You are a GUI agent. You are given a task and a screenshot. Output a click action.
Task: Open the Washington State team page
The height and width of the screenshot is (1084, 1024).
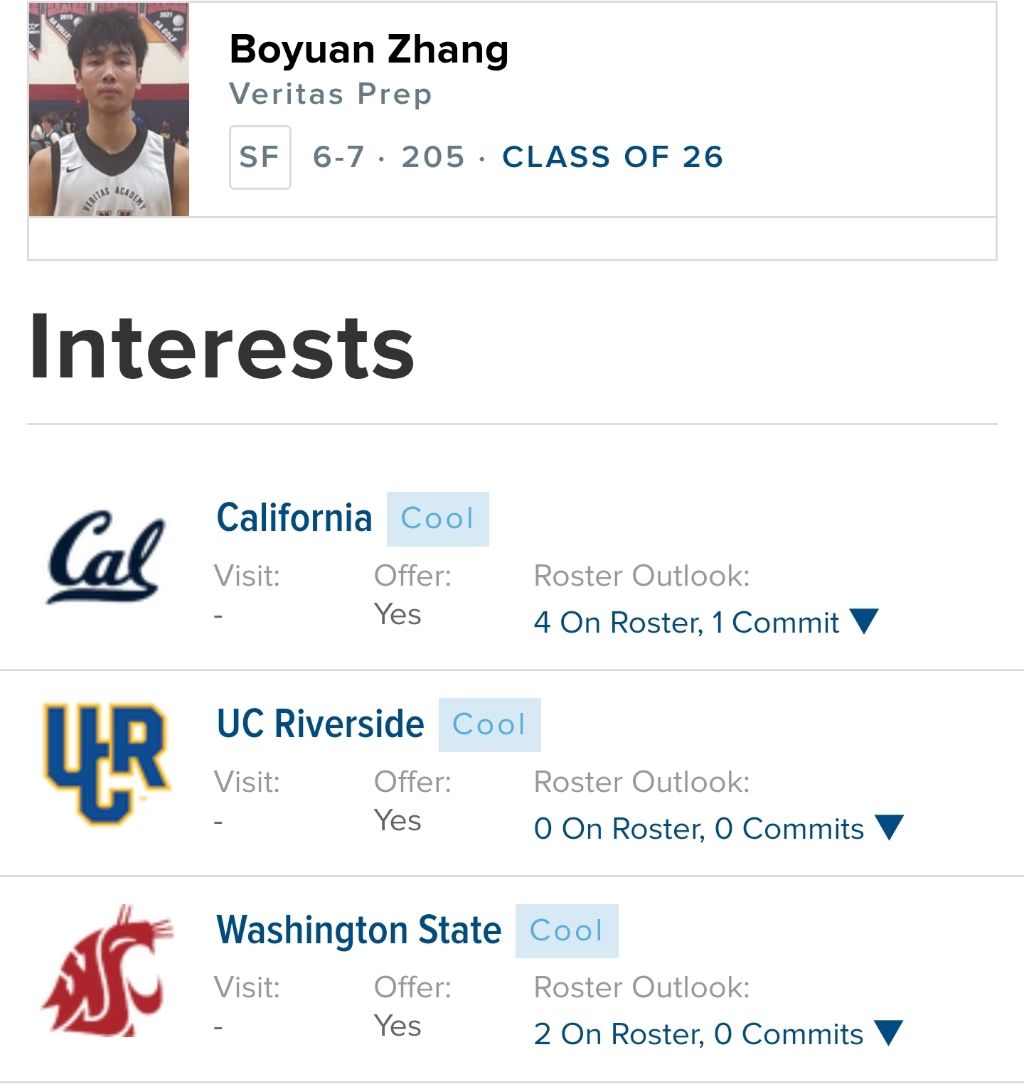359,930
